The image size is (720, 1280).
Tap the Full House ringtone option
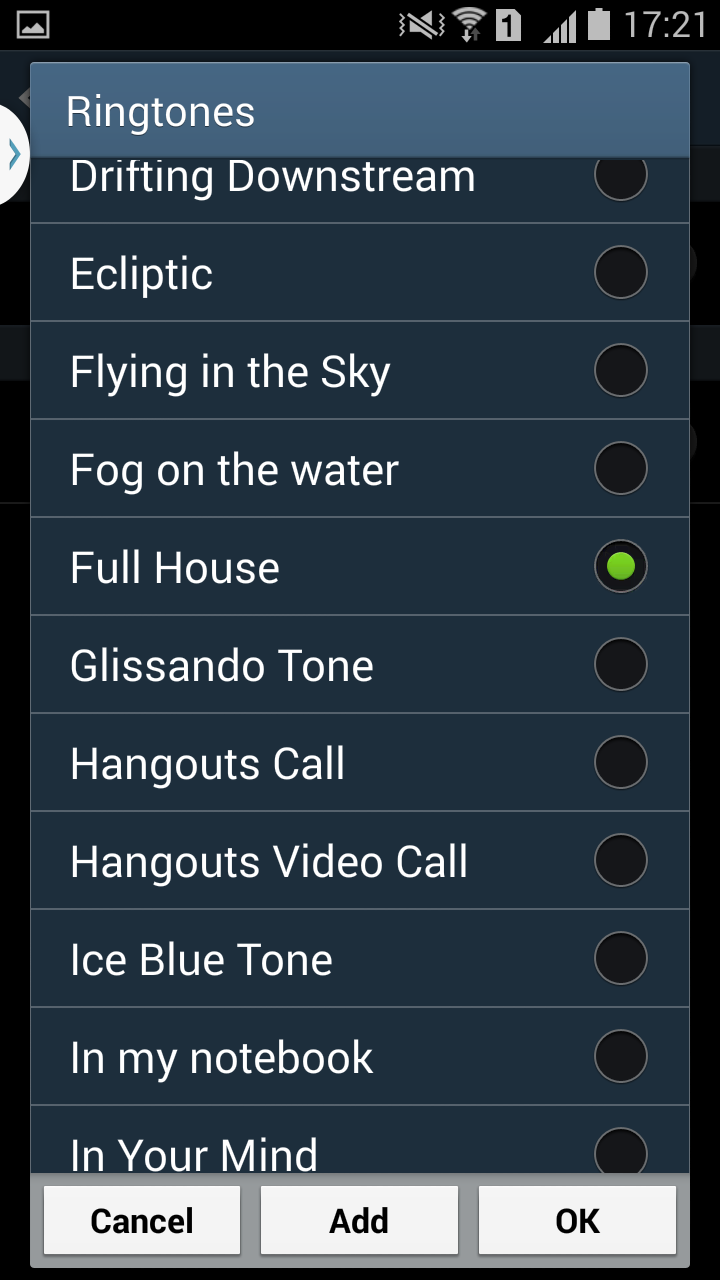[360, 567]
